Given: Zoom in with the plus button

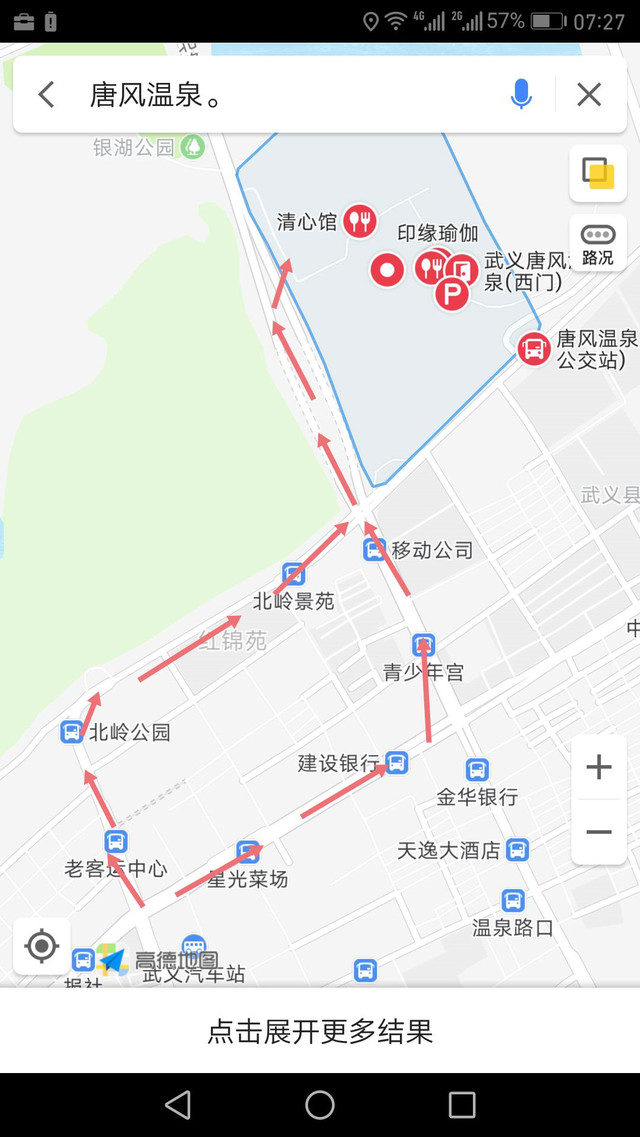Looking at the screenshot, I should [598, 768].
